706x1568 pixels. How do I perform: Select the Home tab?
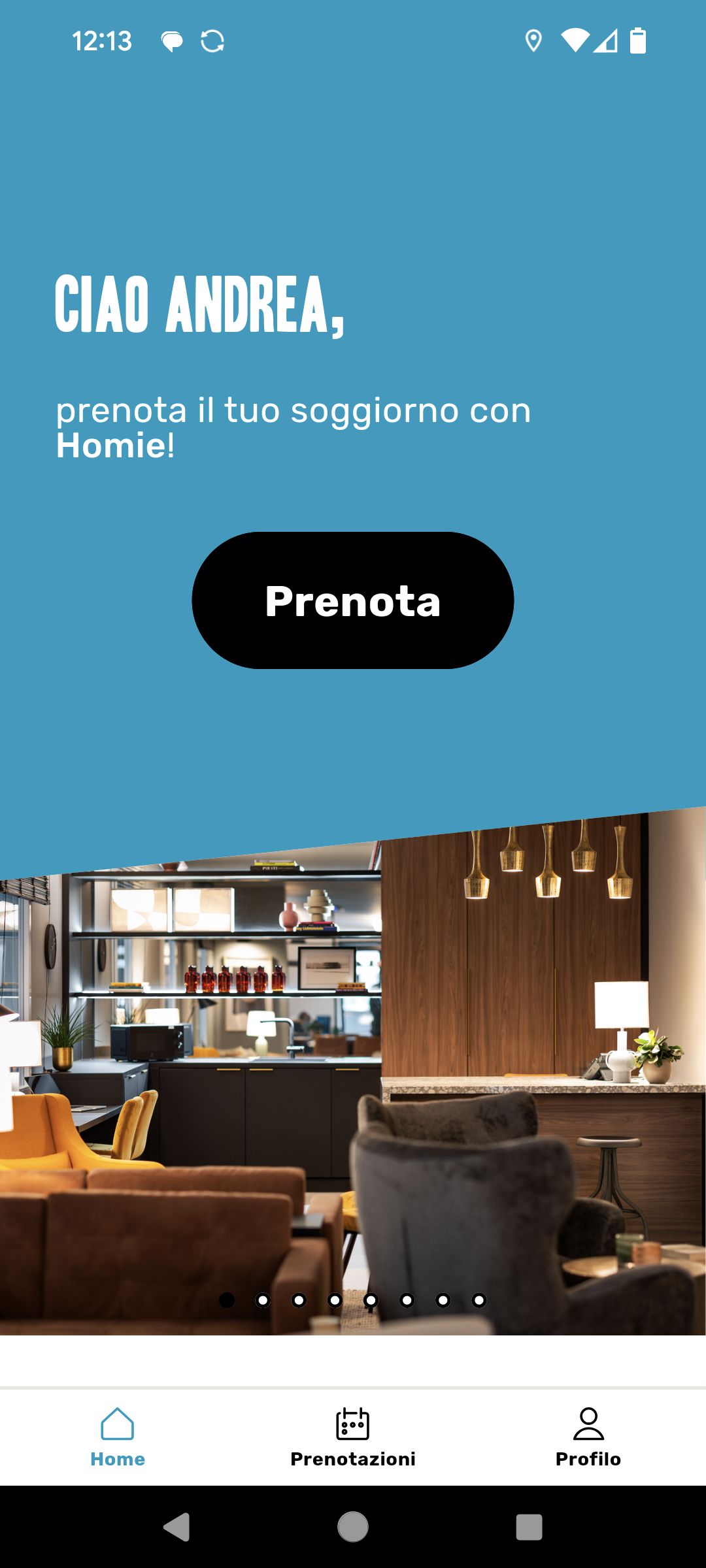[118, 1437]
